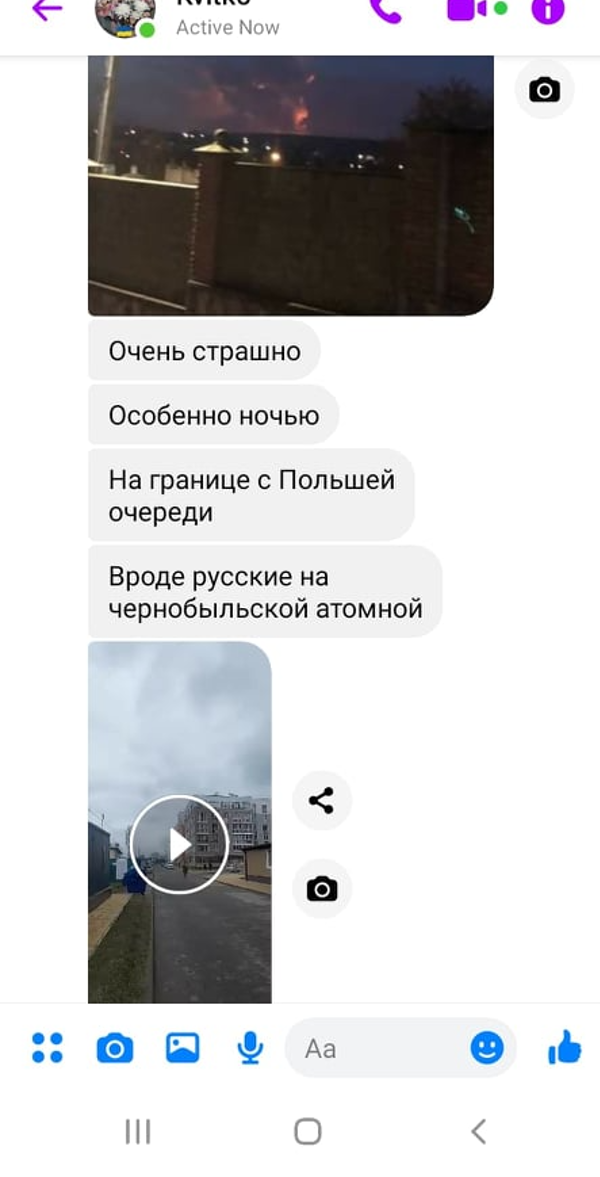
Task: Record a voice message
Action: (250, 1048)
